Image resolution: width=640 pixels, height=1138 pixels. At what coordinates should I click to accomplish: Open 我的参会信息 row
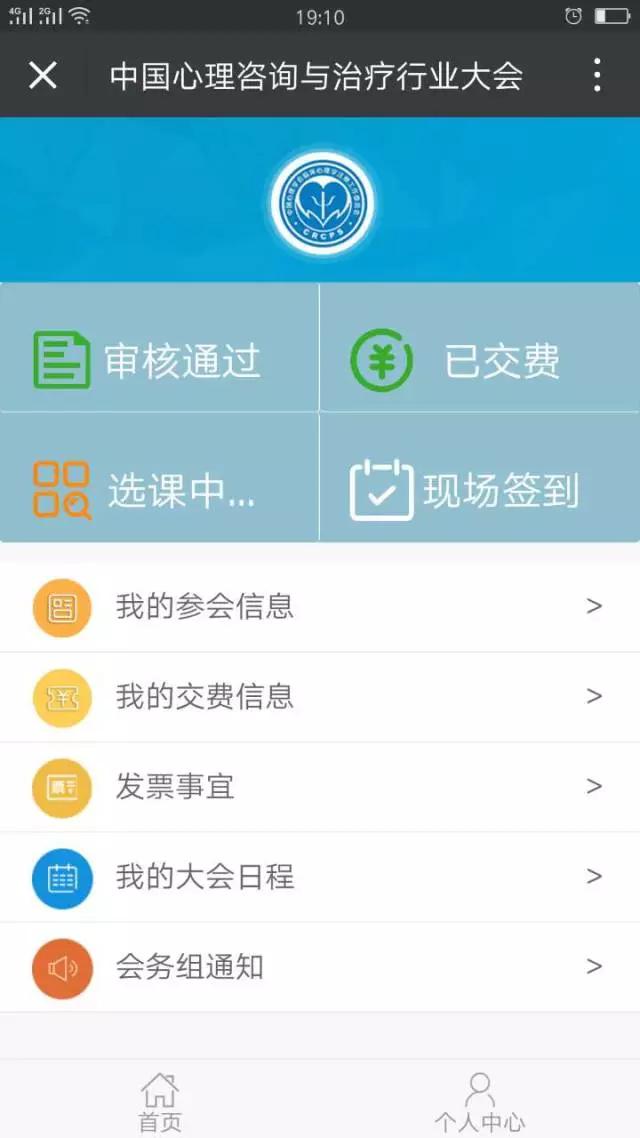320,607
